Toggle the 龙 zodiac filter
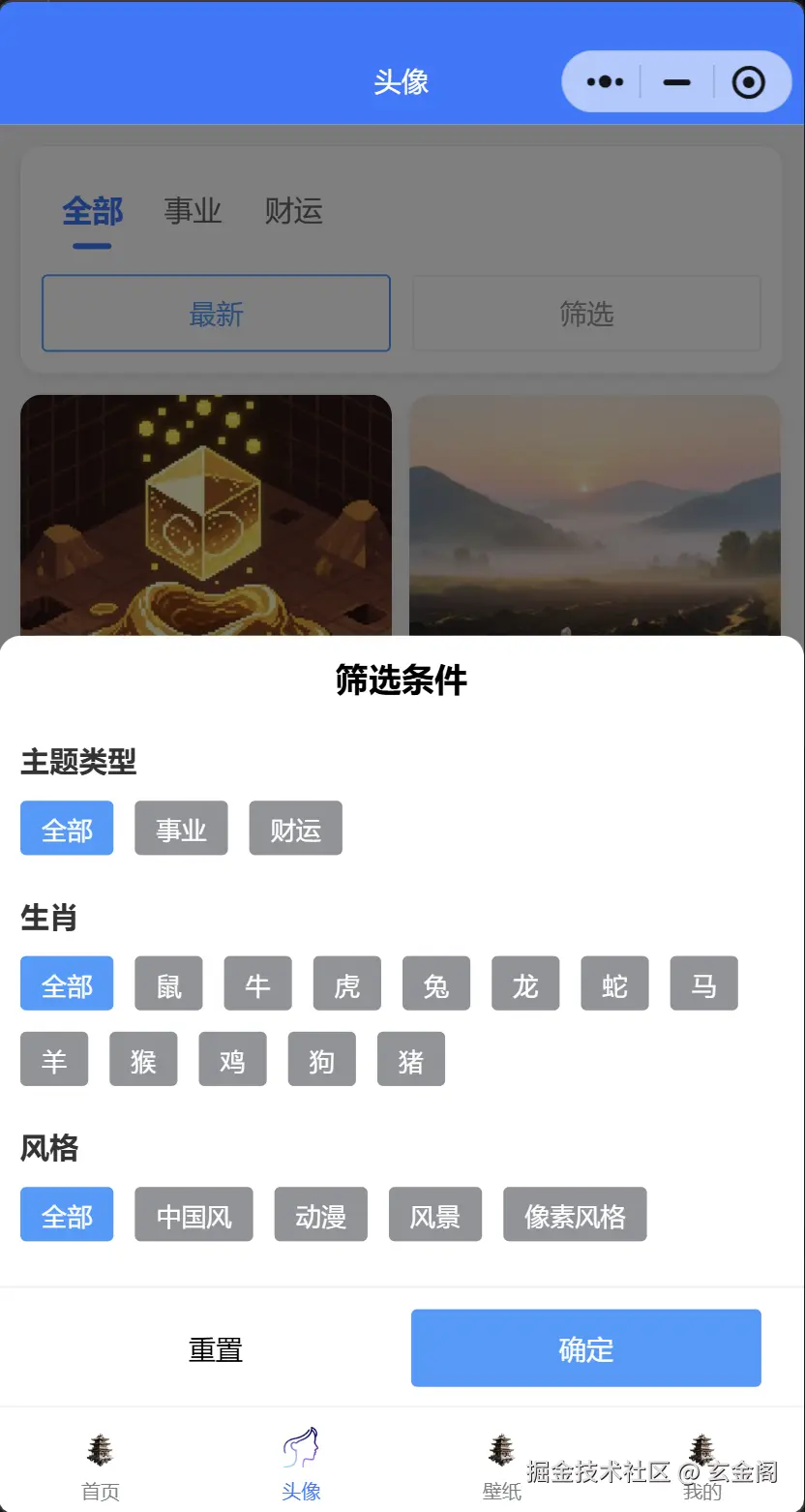This screenshot has width=805, height=1512. click(525, 983)
